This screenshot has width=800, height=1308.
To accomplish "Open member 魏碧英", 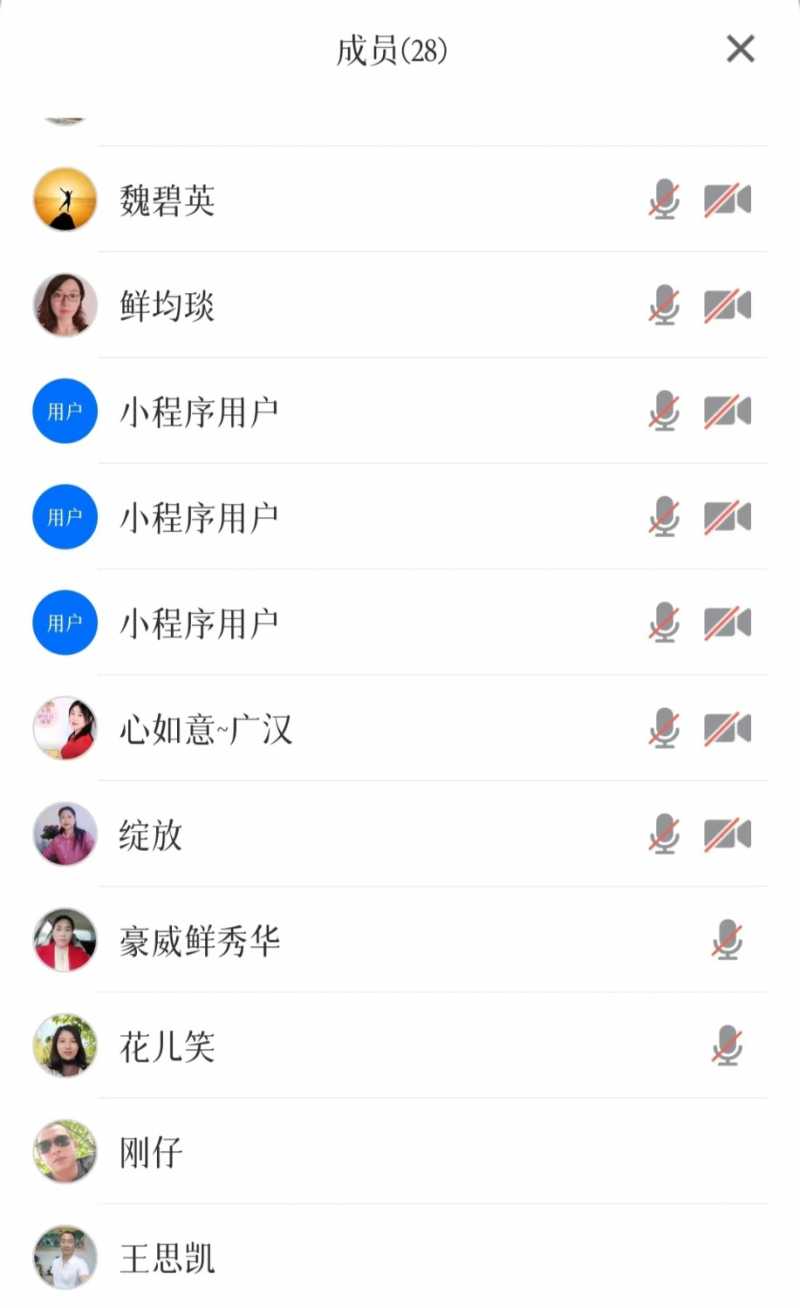I will coord(168,200).
